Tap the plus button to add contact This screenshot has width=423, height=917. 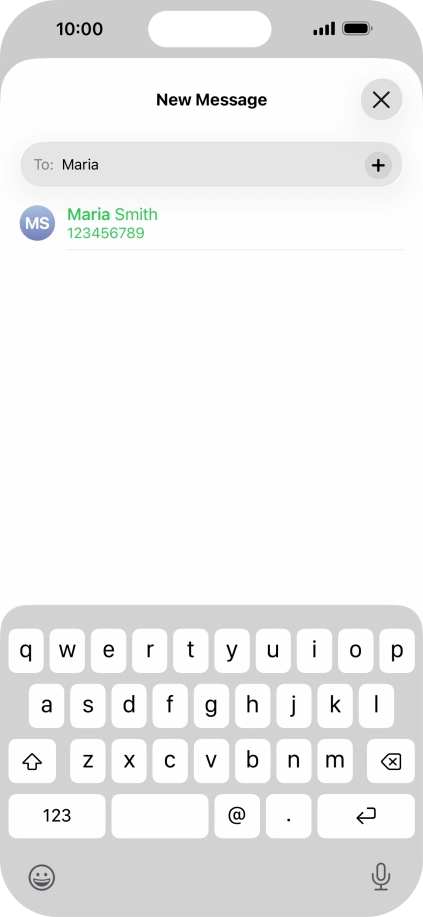point(379,166)
